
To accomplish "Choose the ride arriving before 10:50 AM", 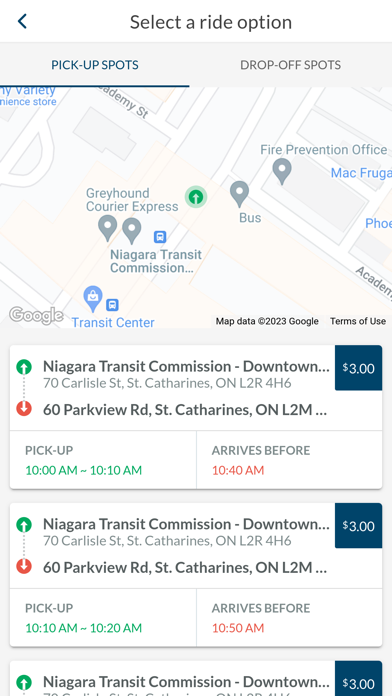I will coord(196,575).
